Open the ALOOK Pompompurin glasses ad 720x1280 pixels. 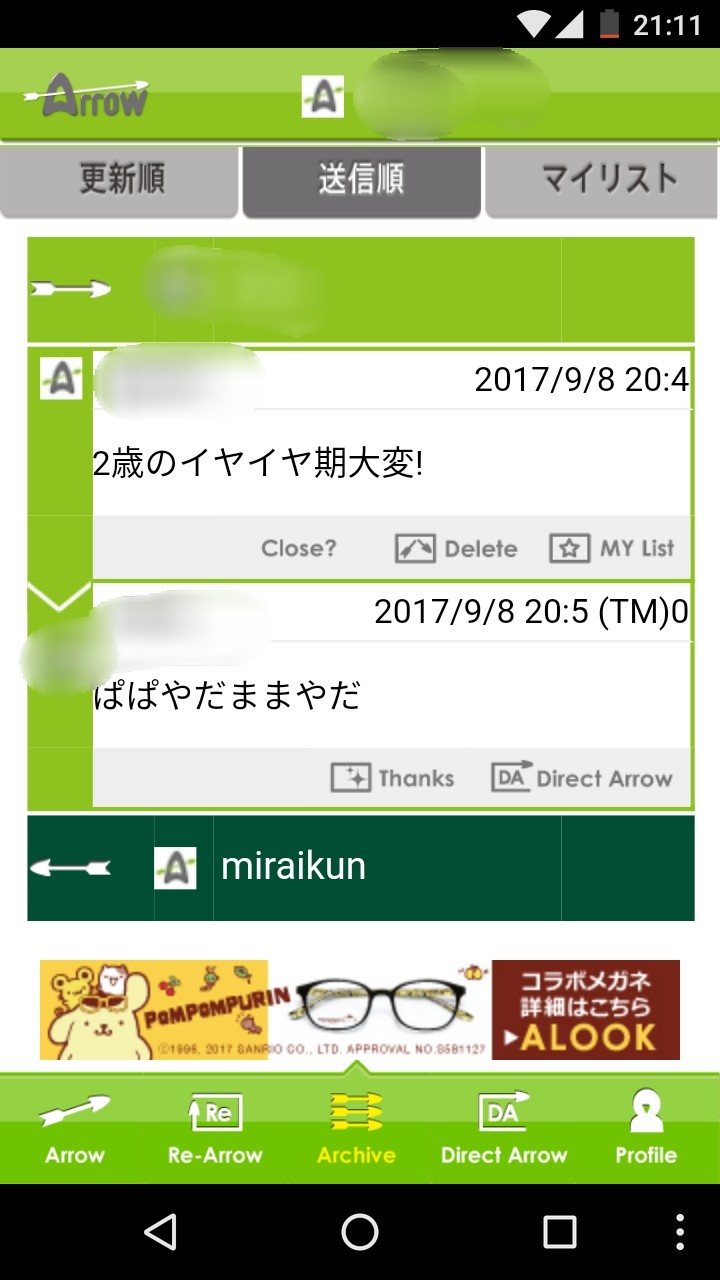[x=360, y=1010]
